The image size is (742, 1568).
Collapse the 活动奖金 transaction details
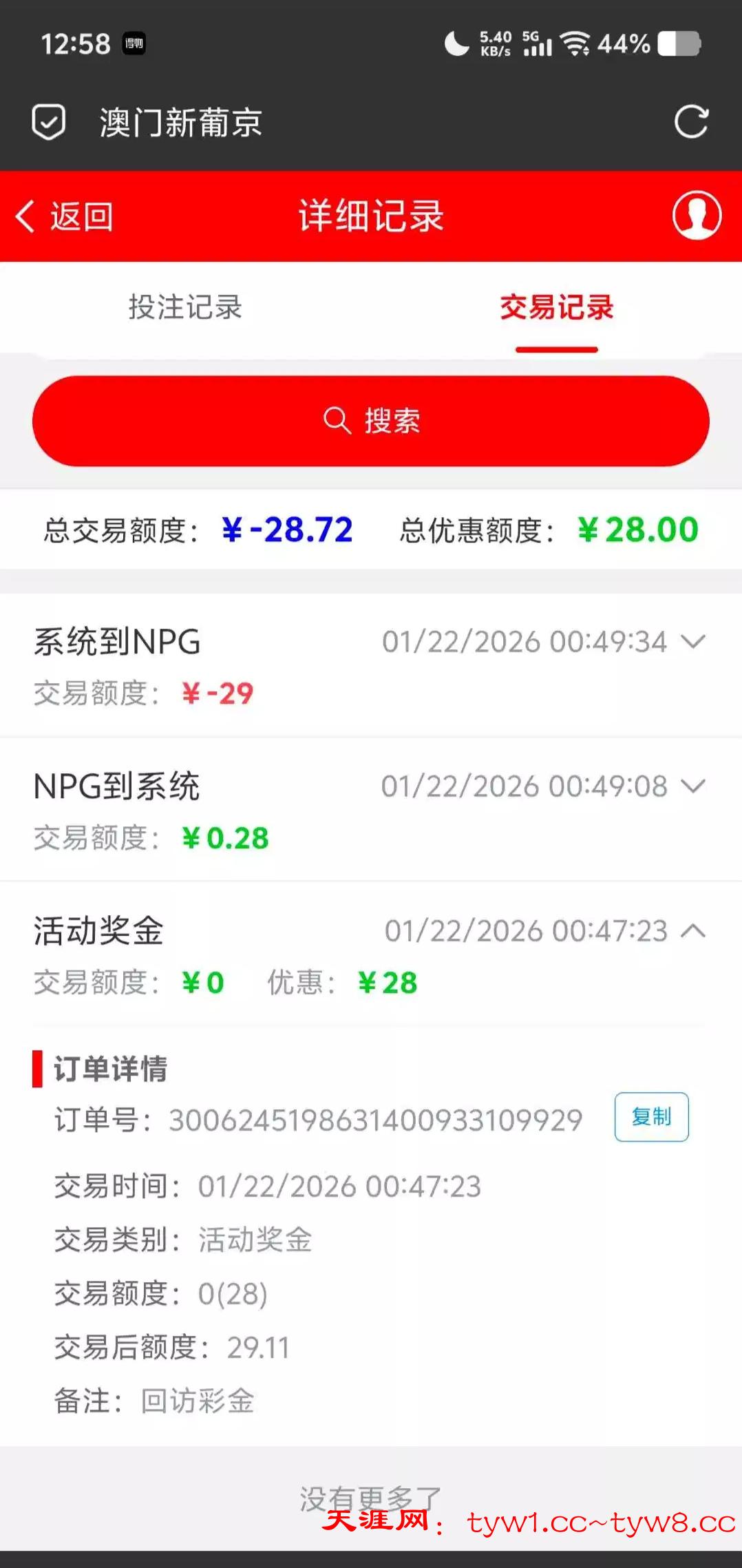click(x=693, y=931)
